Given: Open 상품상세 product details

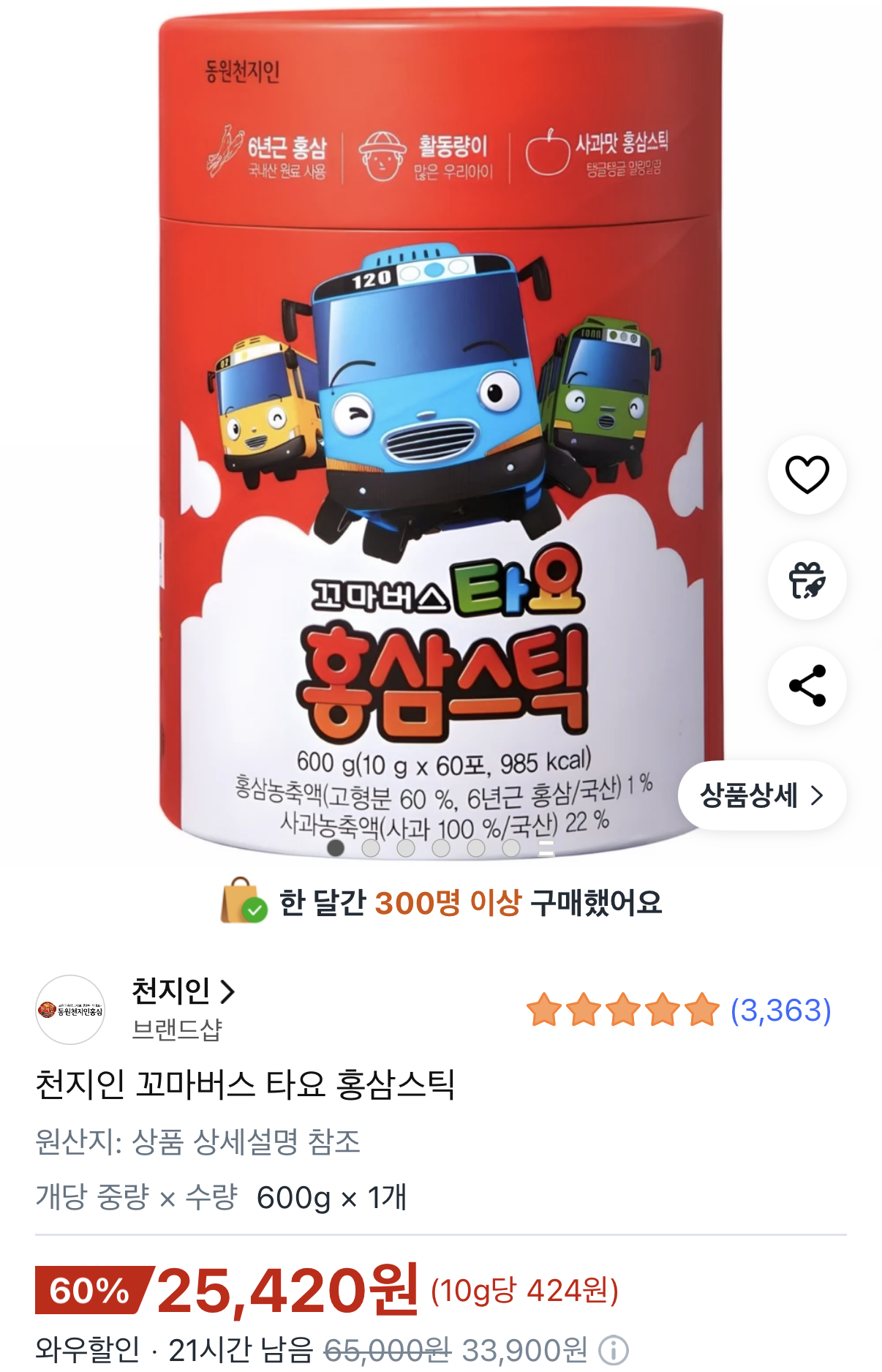Looking at the screenshot, I should pyautogui.click(x=761, y=795).
